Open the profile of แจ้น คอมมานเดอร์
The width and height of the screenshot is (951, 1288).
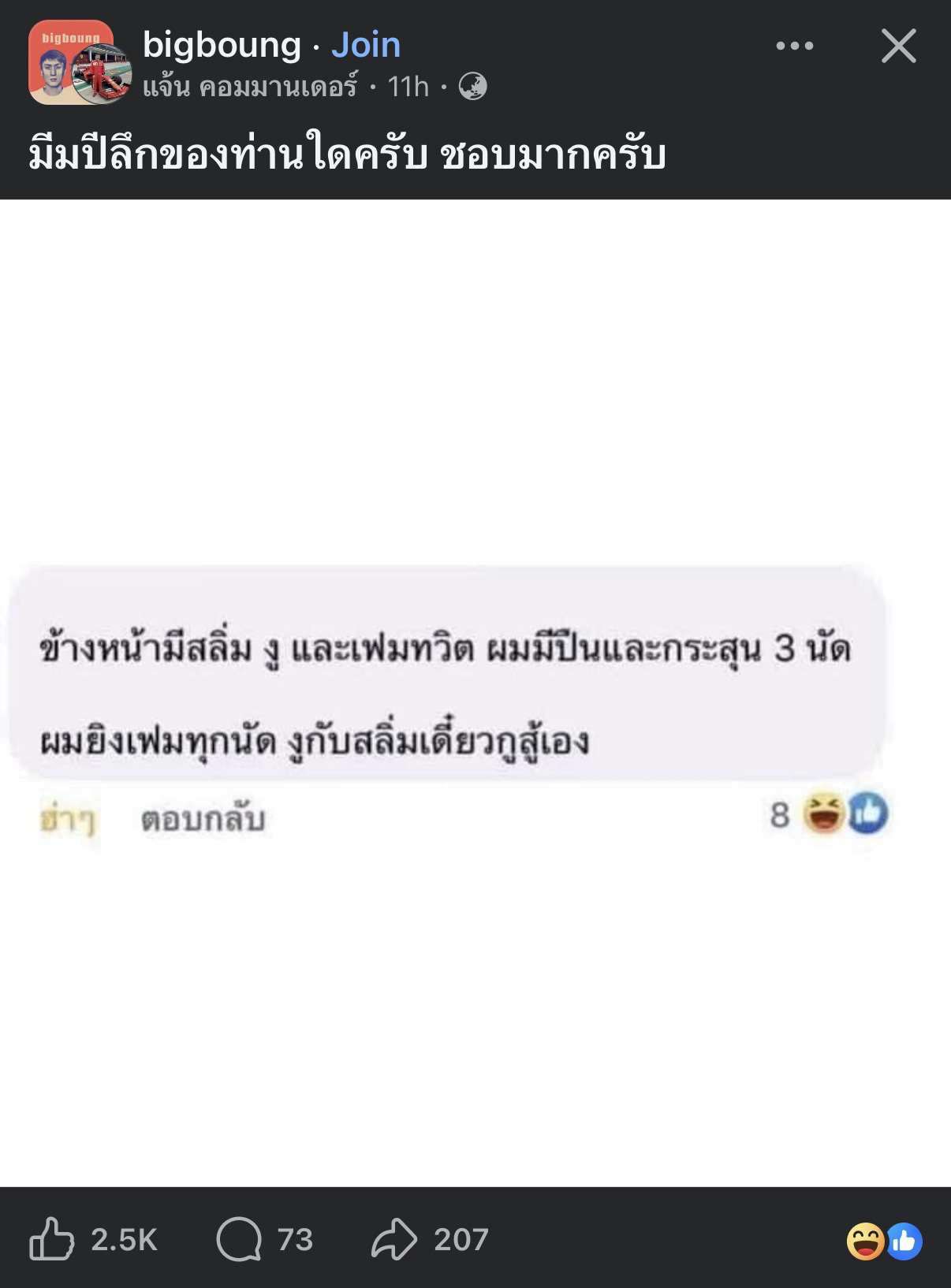[x=250, y=86]
